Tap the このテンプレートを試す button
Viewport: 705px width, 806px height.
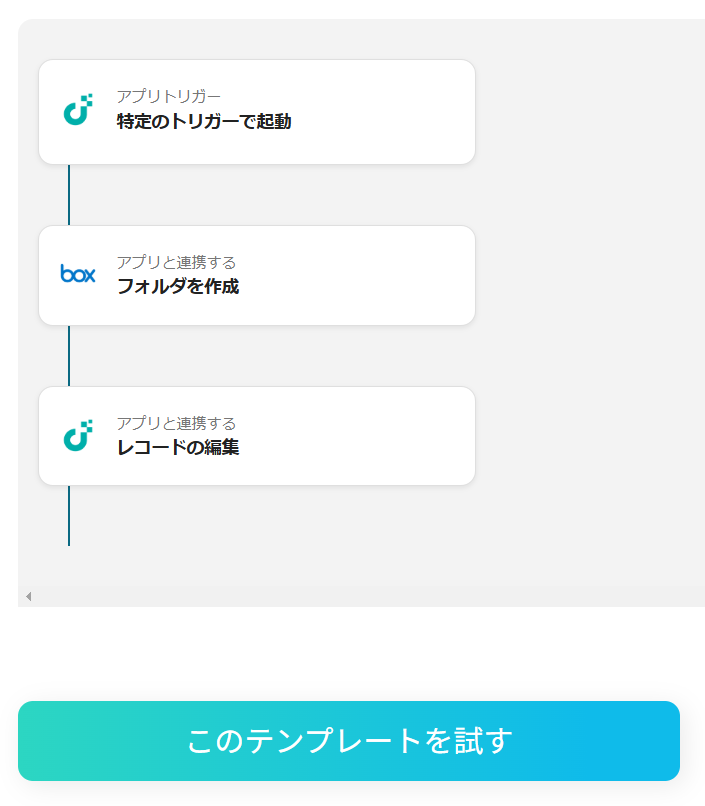pyautogui.click(x=349, y=741)
